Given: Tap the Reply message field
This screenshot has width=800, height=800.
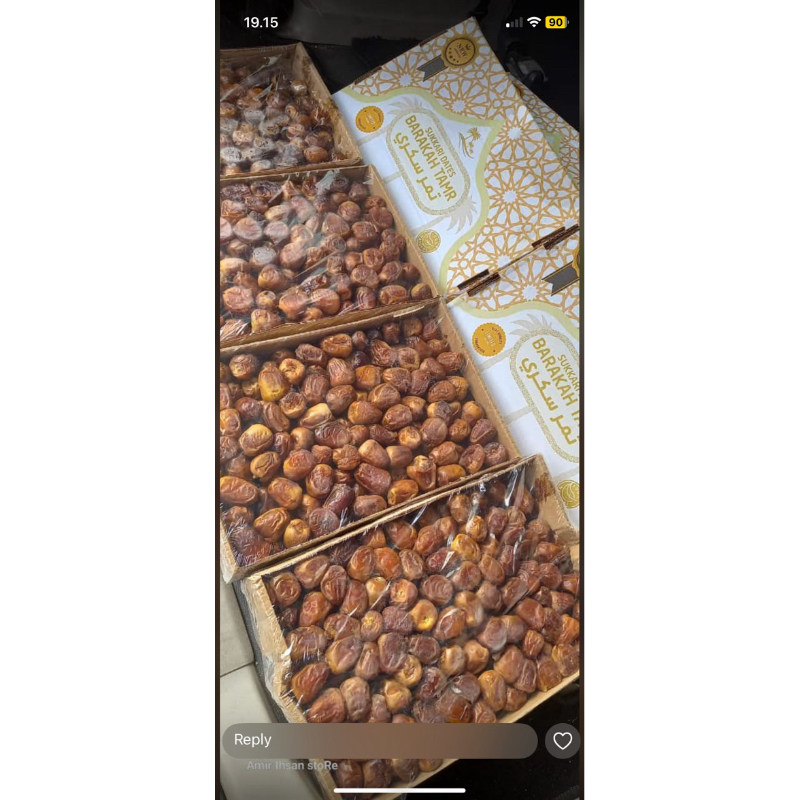Looking at the screenshot, I should pyautogui.click(x=380, y=740).
